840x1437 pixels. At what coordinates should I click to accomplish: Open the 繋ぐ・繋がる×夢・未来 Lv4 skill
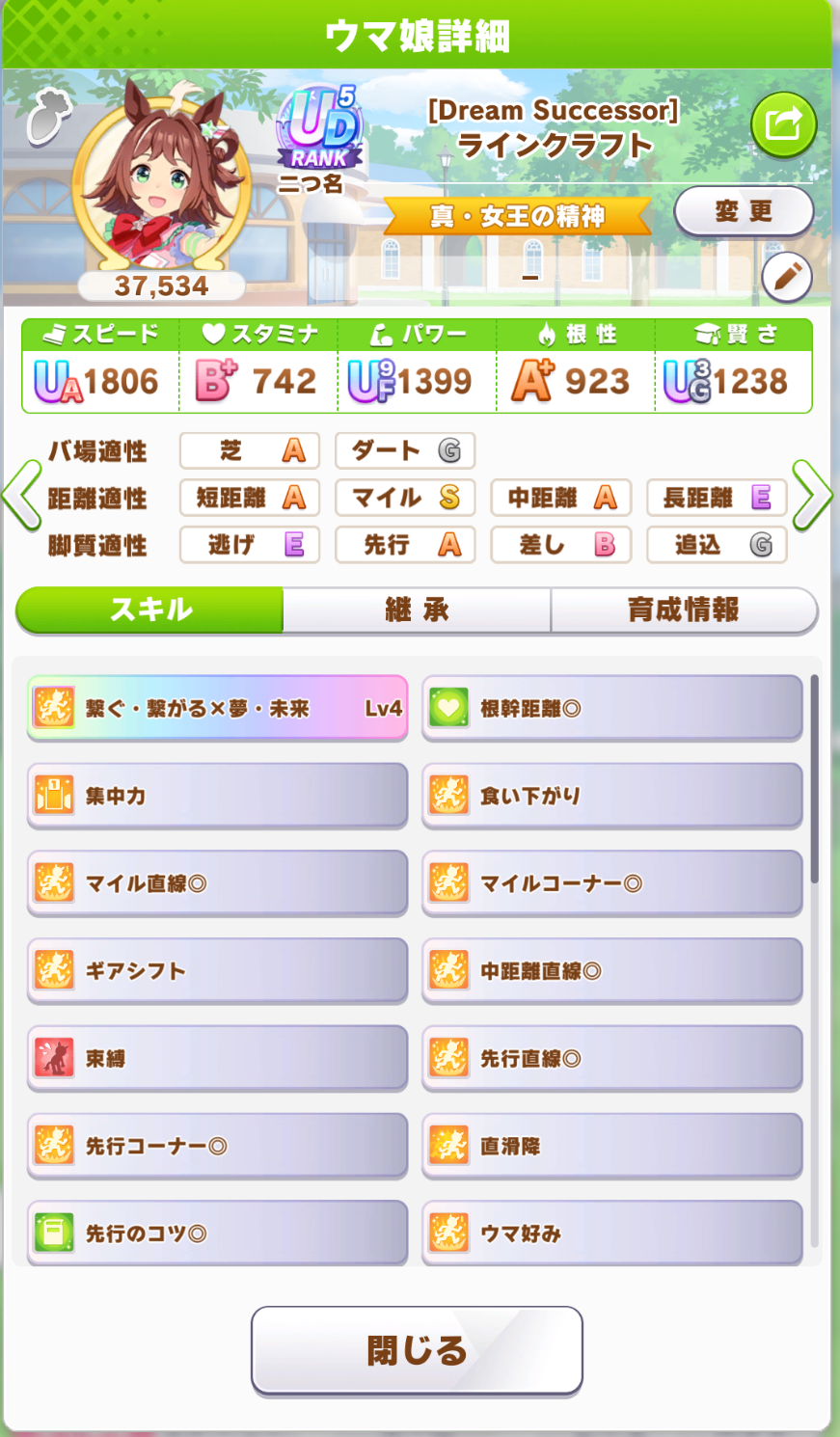point(218,708)
